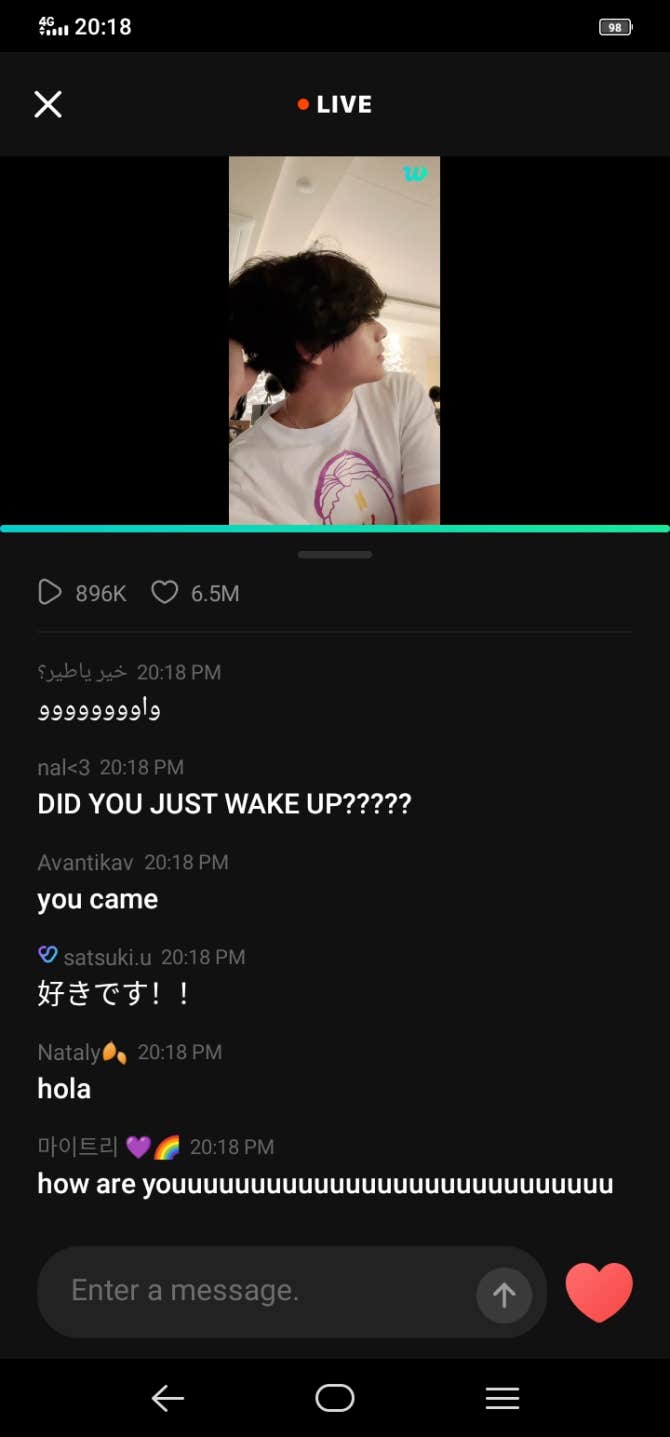
Task: Close the live stream
Action: tap(48, 104)
